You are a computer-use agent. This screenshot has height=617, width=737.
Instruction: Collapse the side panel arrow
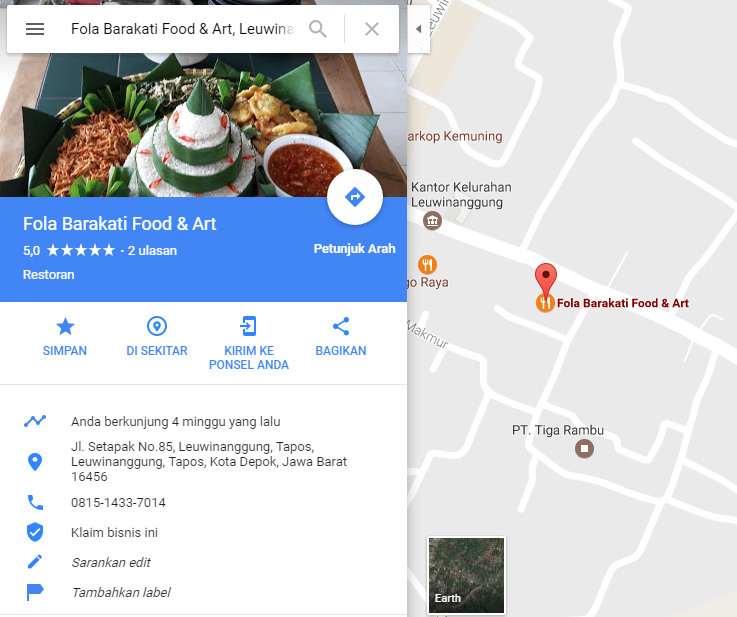pyautogui.click(x=418, y=29)
